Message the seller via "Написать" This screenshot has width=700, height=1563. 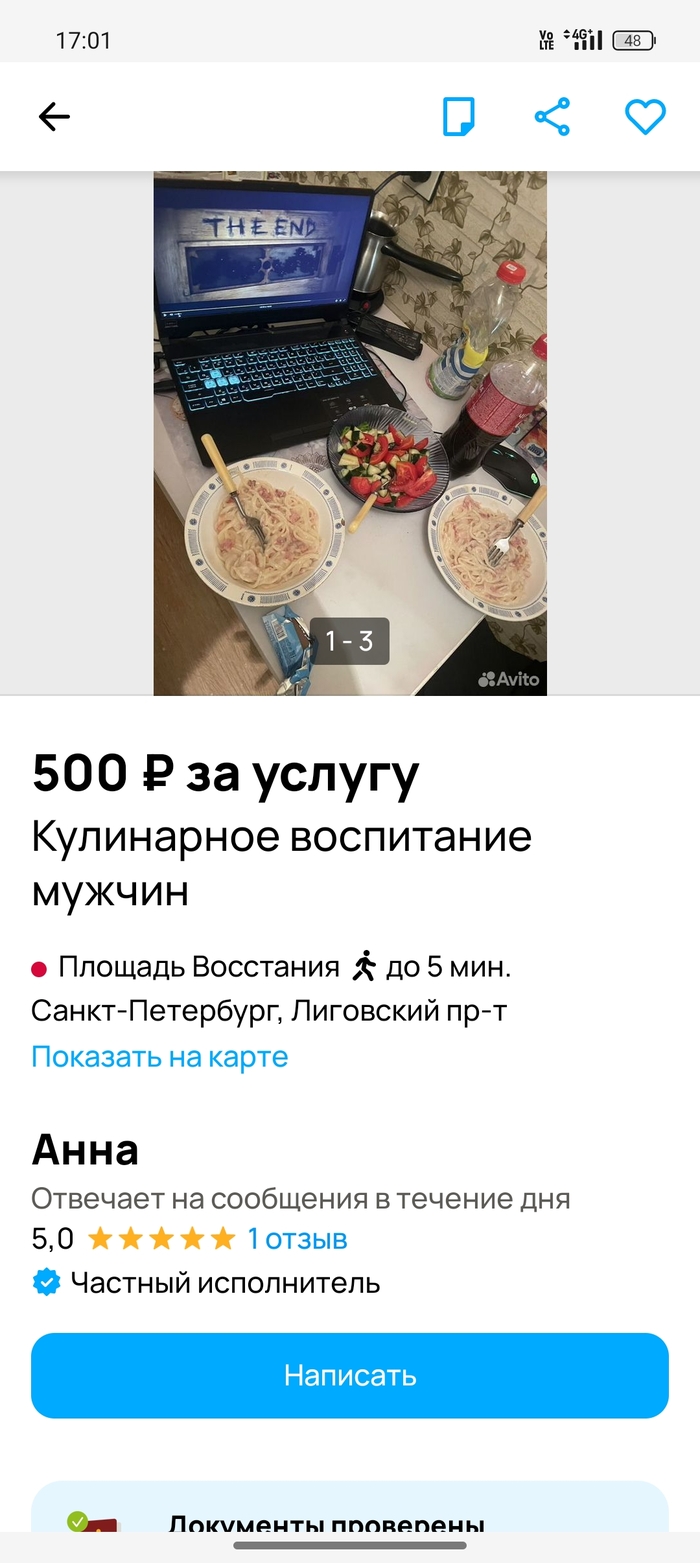(x=350, y=1375)
